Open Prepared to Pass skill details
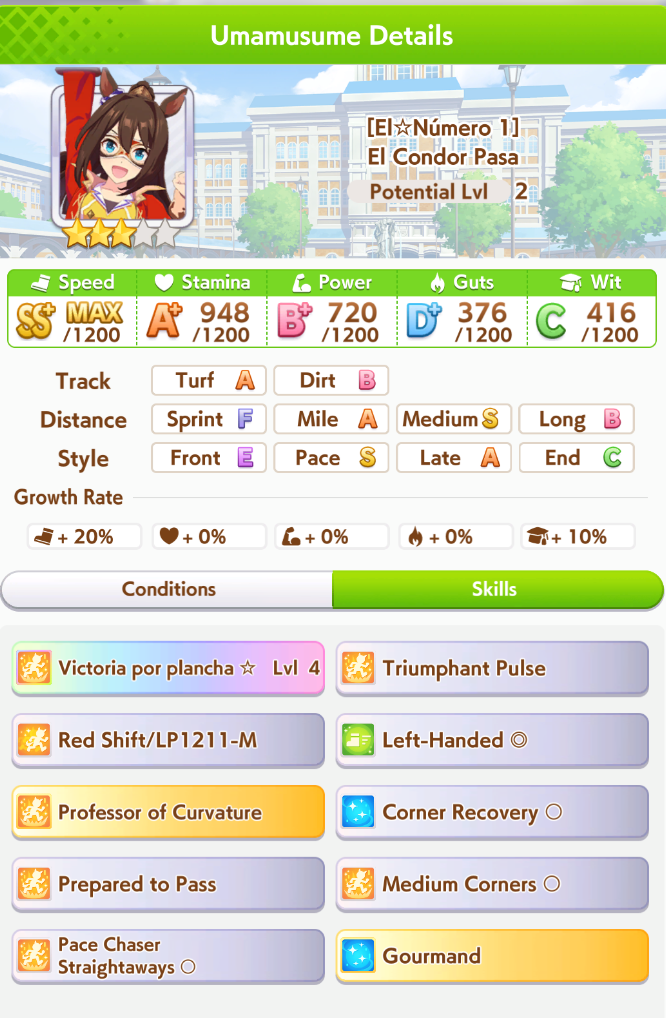The image size is (666, 1018). point(168,884)
